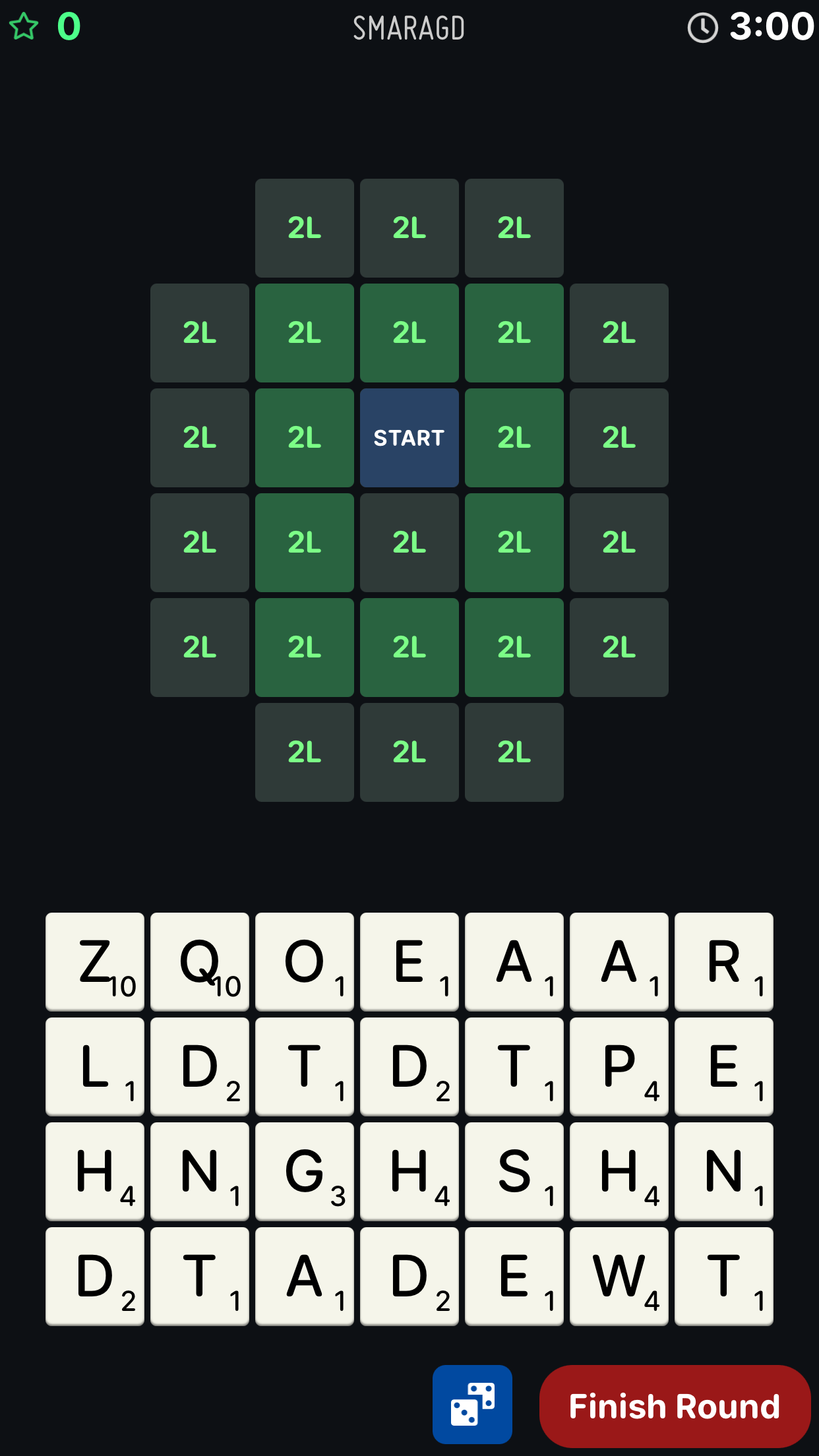Pick the Q letter tile
819x1456 pixels.
200,961
